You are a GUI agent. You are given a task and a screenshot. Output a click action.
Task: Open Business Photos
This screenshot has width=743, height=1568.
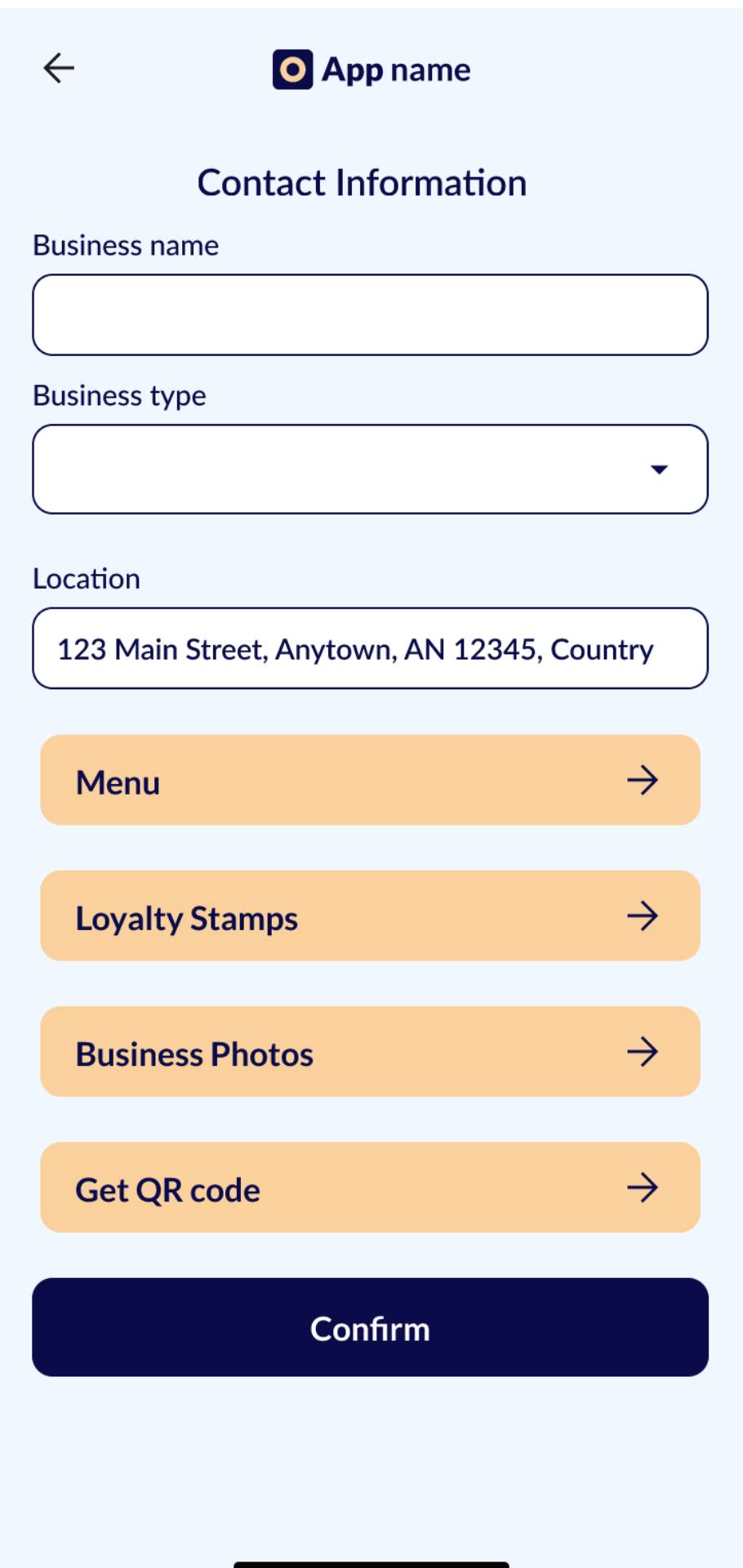pos(370,1052)
